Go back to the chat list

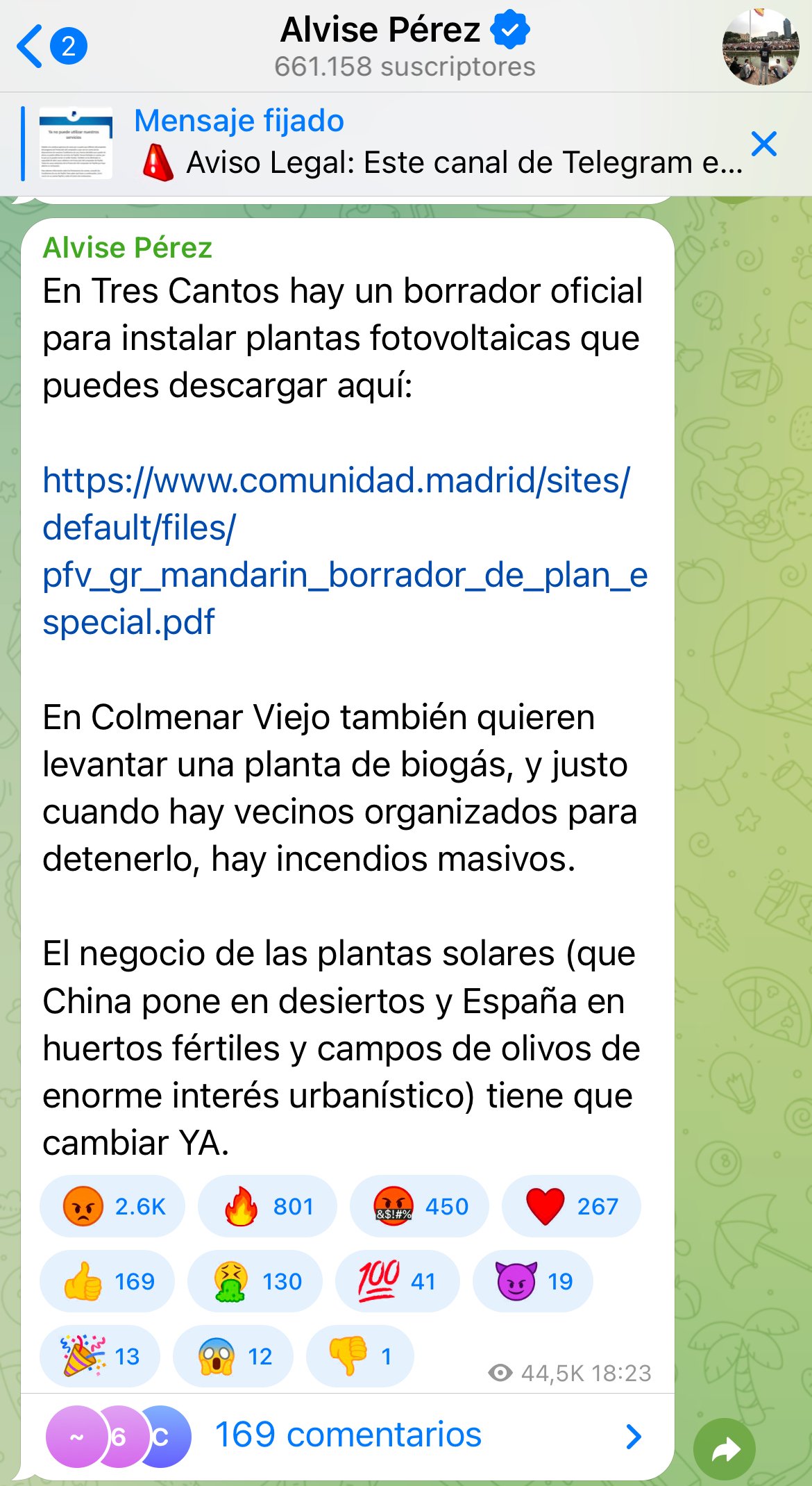point(50,47)
